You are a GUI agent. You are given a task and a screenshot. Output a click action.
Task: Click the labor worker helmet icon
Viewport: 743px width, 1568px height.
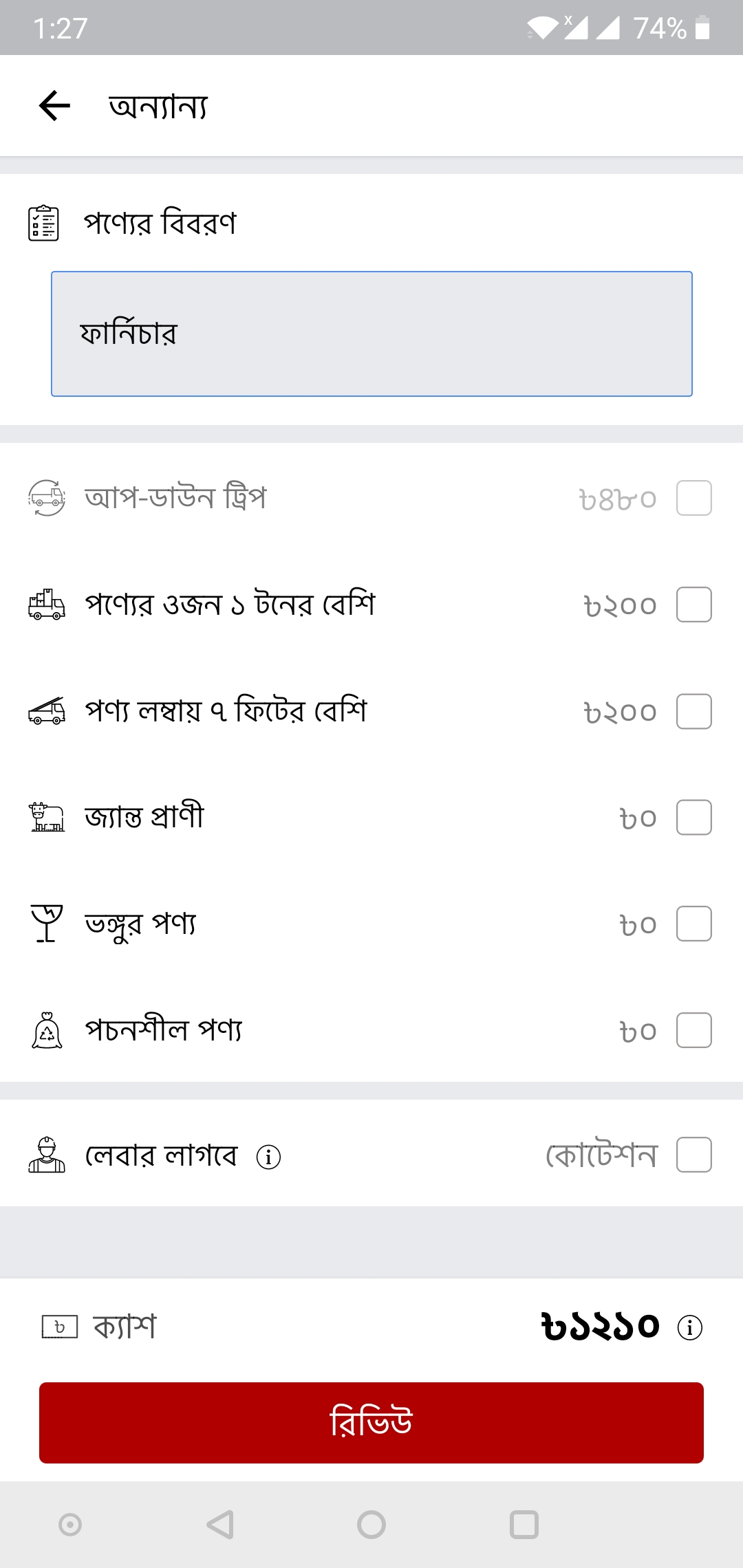click(x=45, y=1155)
